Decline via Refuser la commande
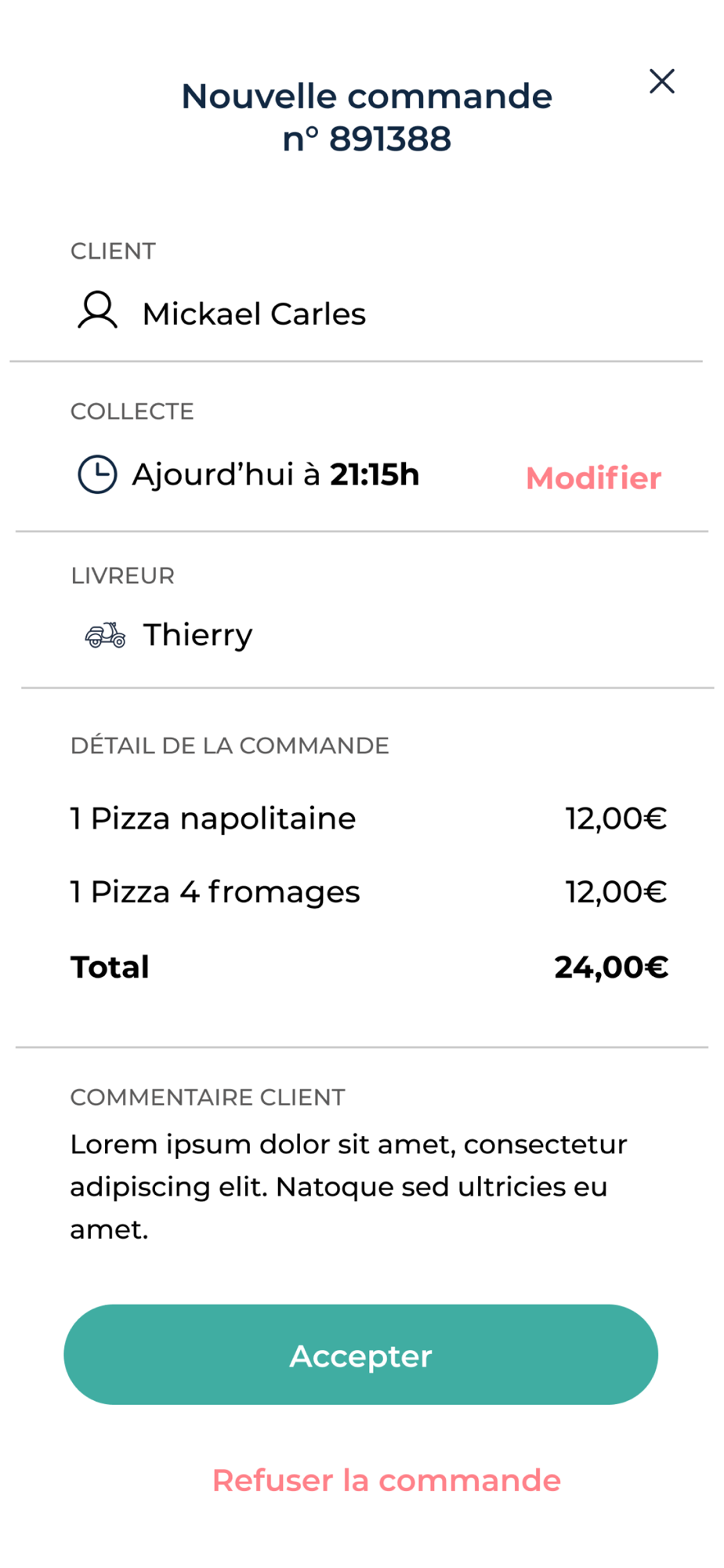 (x=386, y=1480)
